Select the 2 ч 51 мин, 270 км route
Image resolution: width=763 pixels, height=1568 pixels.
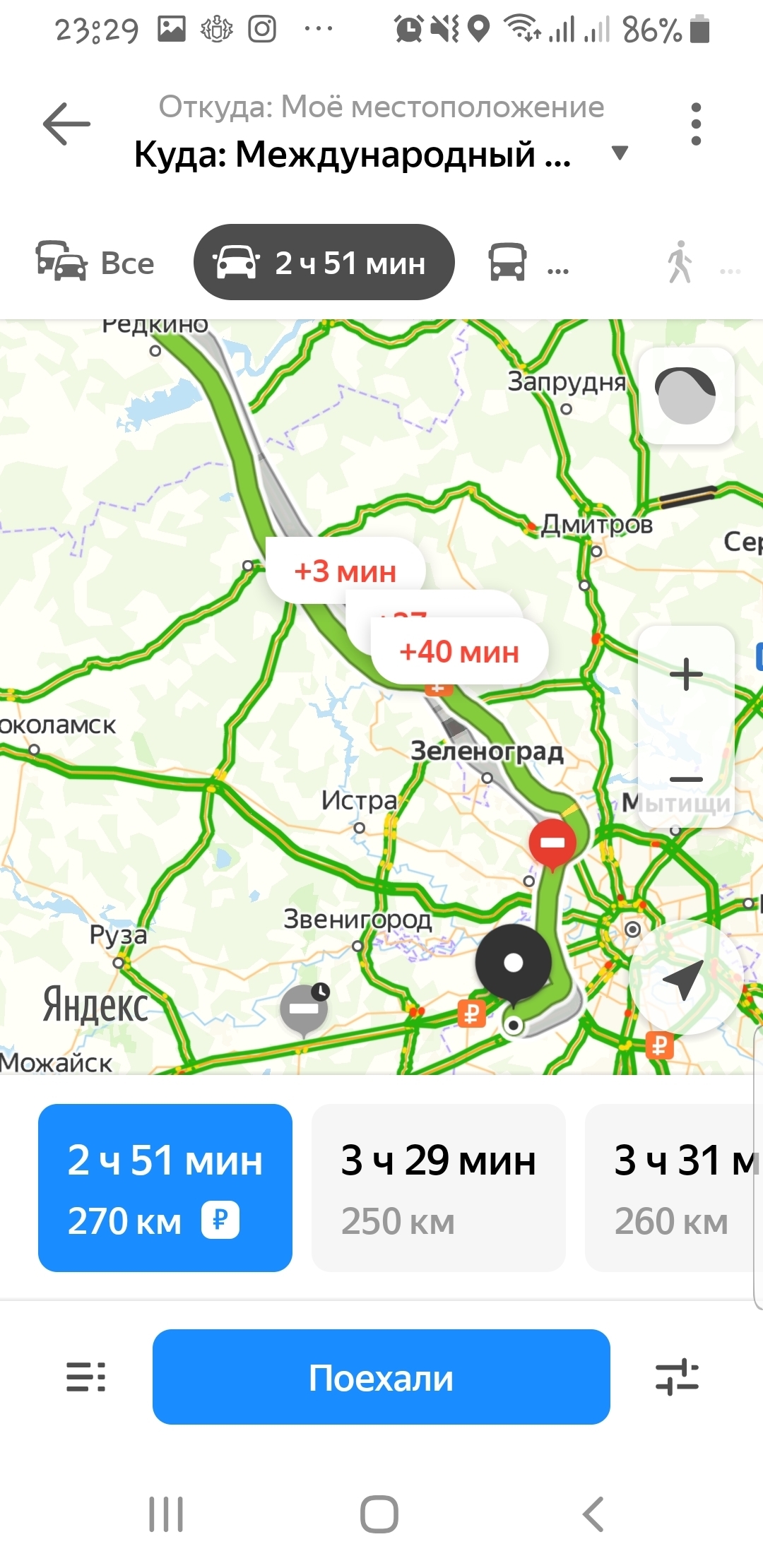[165, 1188]
